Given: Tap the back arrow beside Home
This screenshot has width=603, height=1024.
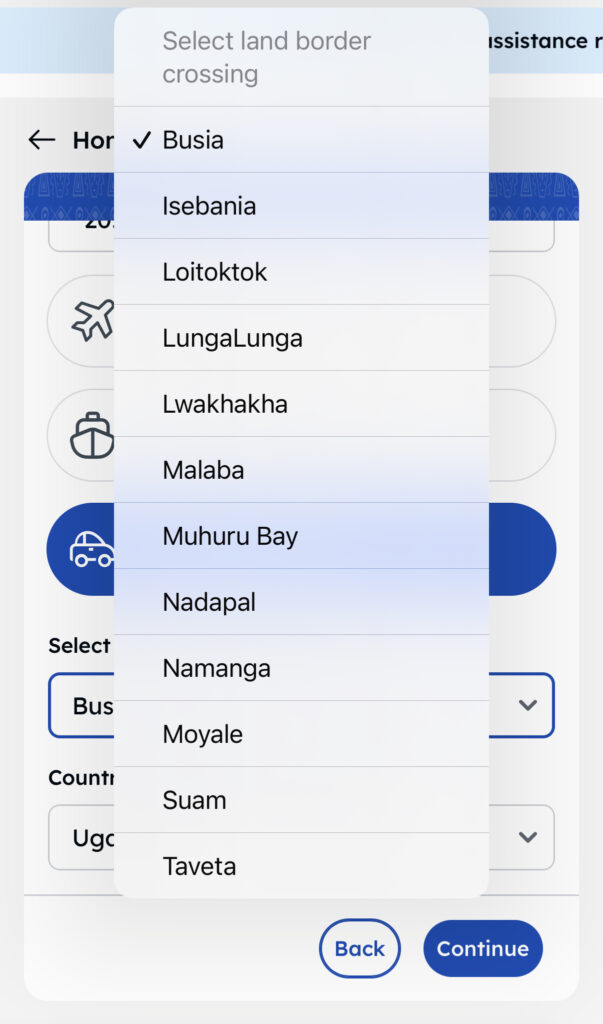Looking at the screenshot, I should coord(42,140).
